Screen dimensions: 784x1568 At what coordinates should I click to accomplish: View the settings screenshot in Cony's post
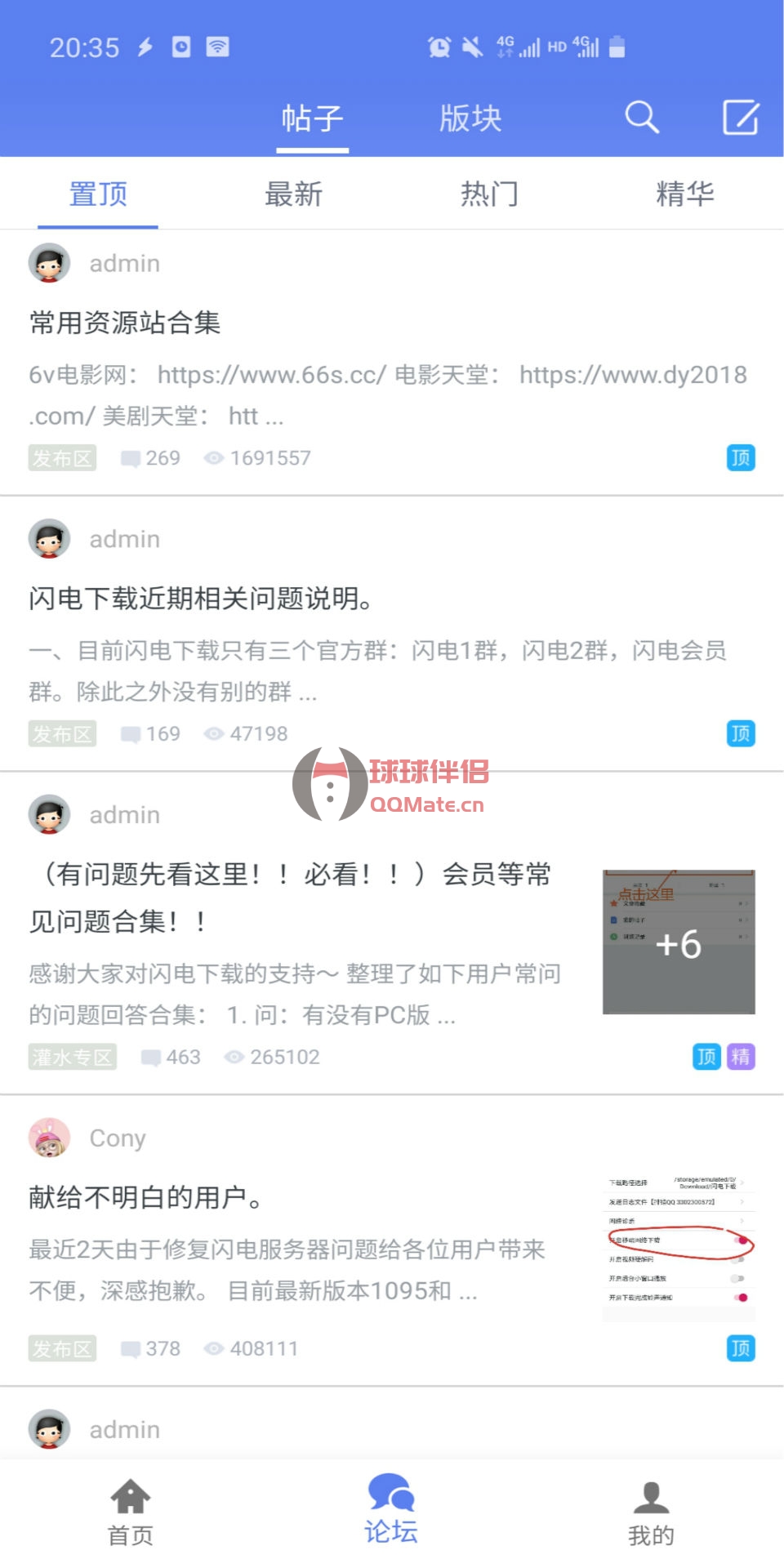click(679, 1240)
